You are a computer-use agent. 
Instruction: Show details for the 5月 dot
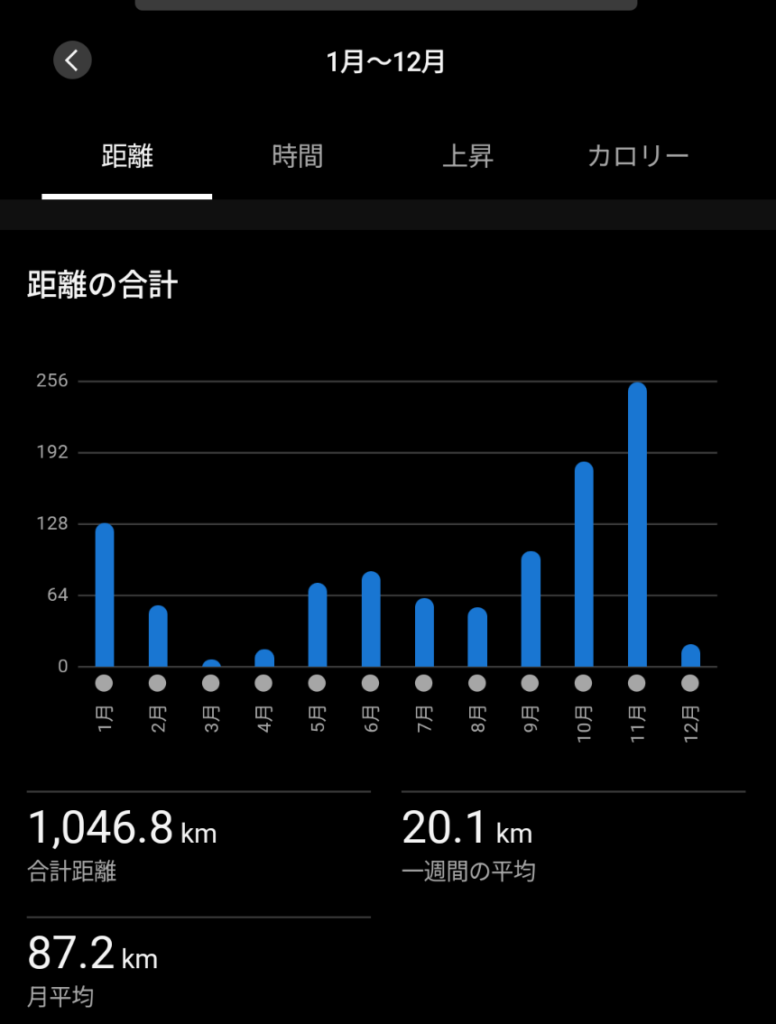click(317, 684)
